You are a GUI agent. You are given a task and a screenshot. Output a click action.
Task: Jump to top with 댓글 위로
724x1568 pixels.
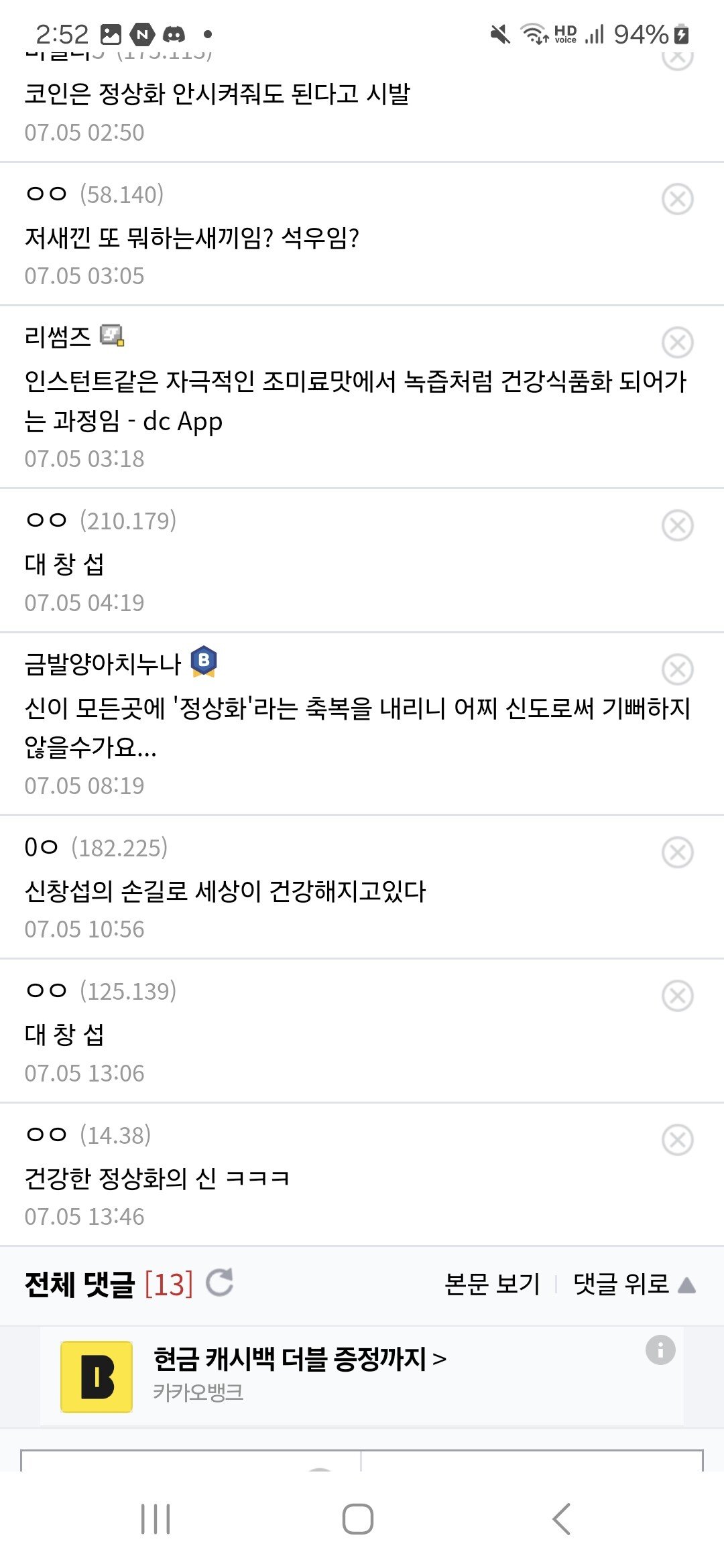(633, 1284)
